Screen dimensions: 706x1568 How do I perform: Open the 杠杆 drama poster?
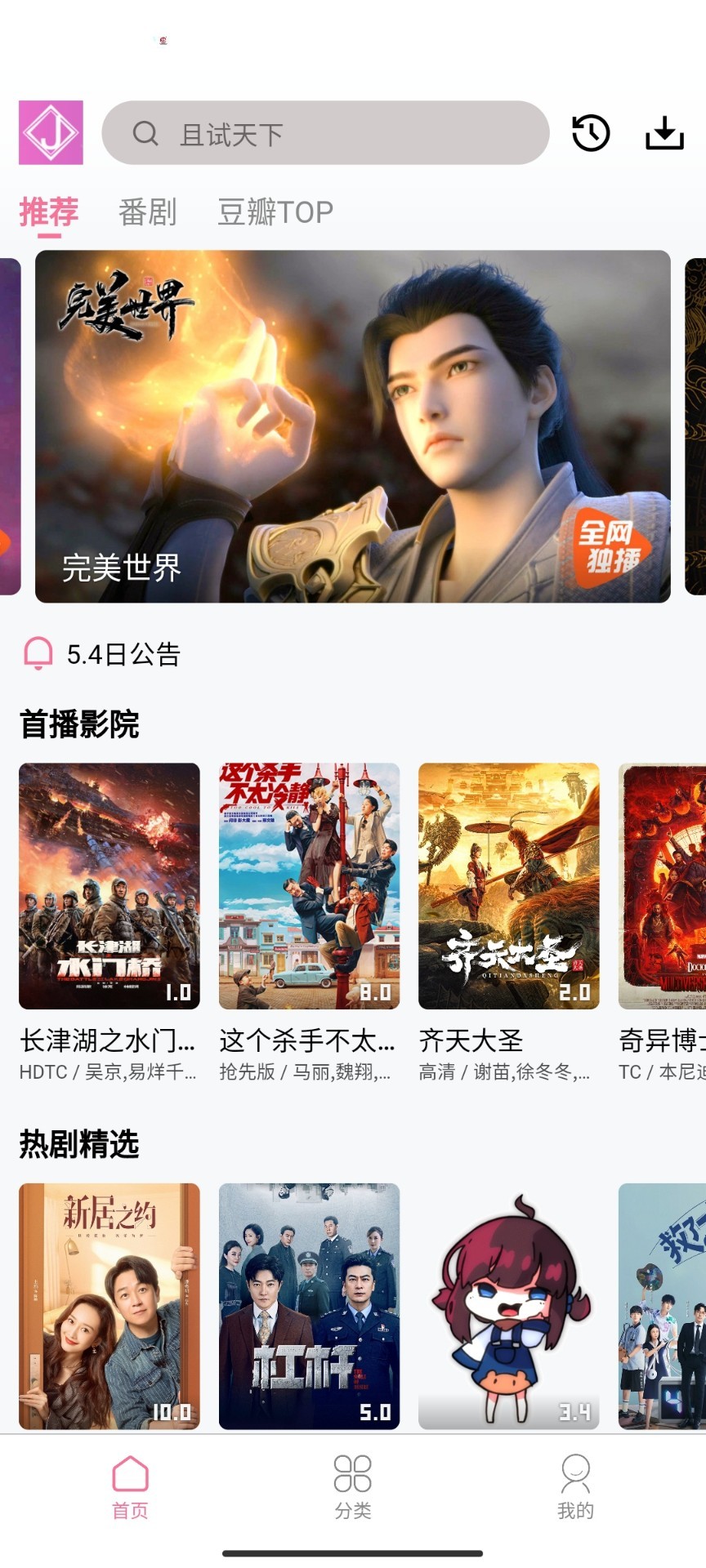(308, 1304)
